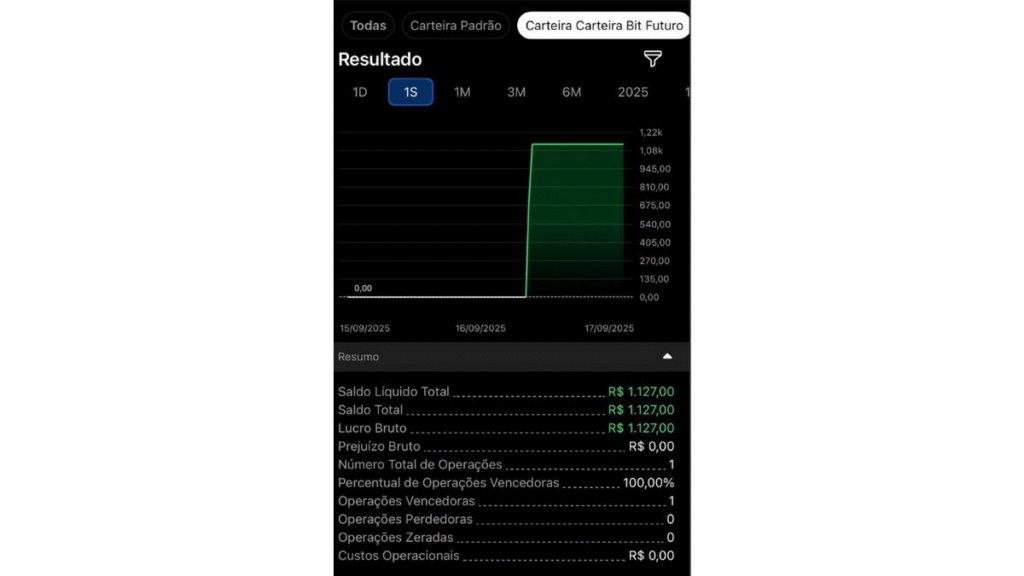Select the Todas portfolio chip
This screenshot has height=576, width=1024.
[368, 26]
